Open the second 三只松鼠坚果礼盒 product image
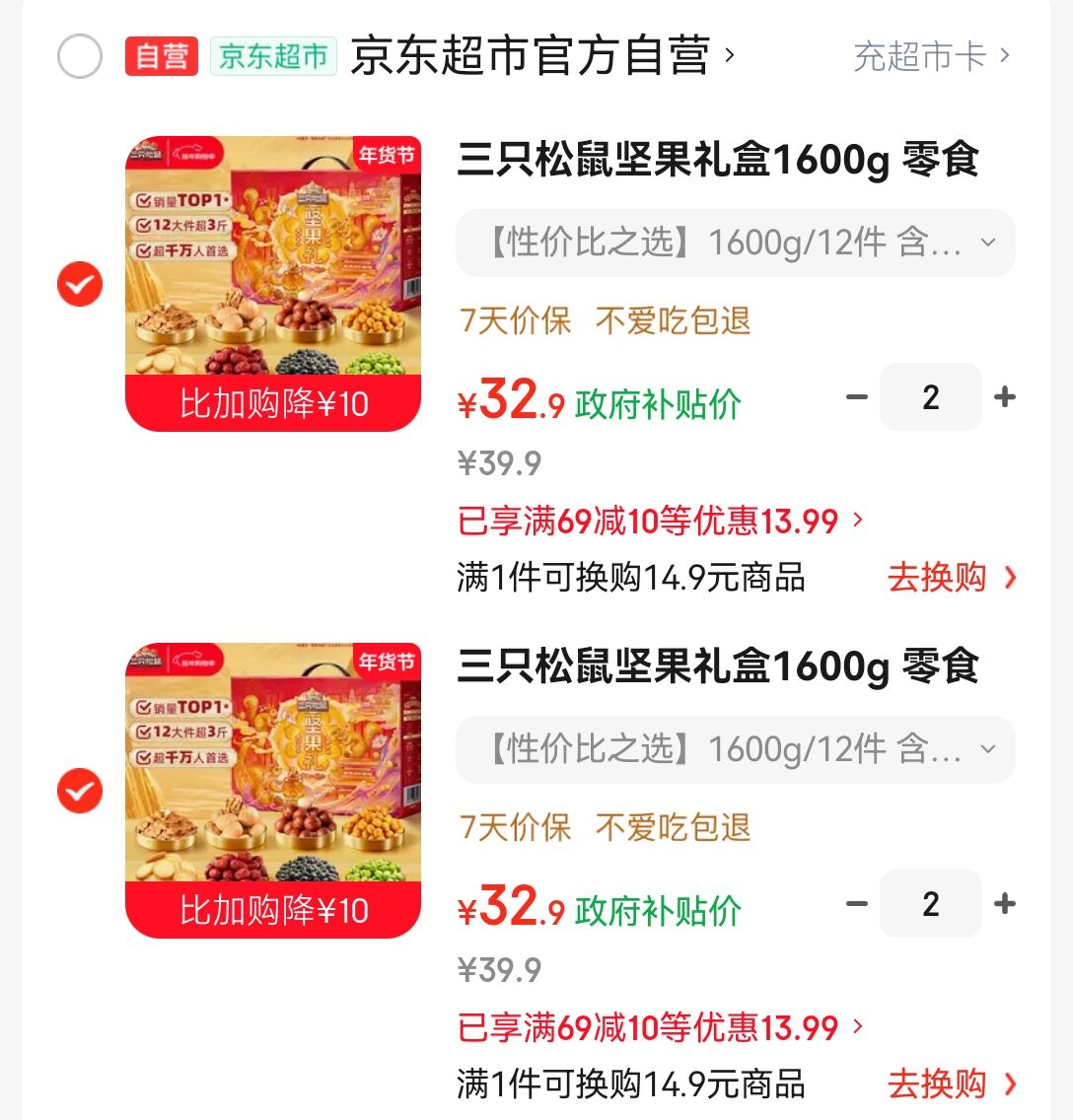The height and width of the screenshot is (1120, 1073). click(273, 790)
